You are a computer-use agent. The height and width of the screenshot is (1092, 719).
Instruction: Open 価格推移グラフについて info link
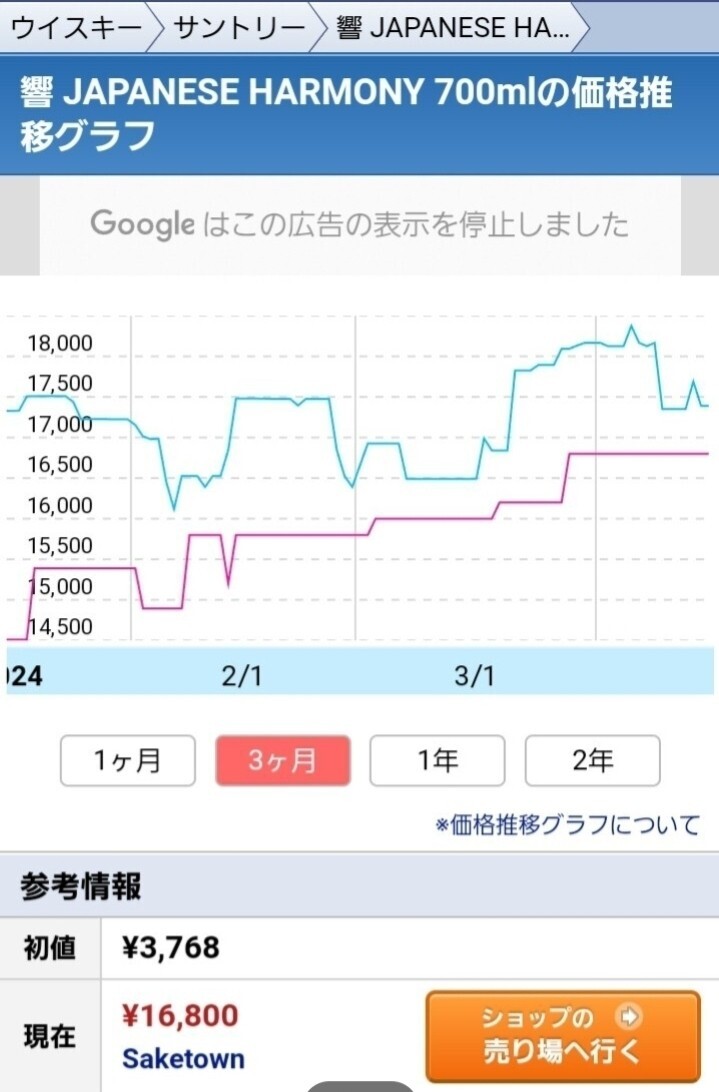(567, 825)
